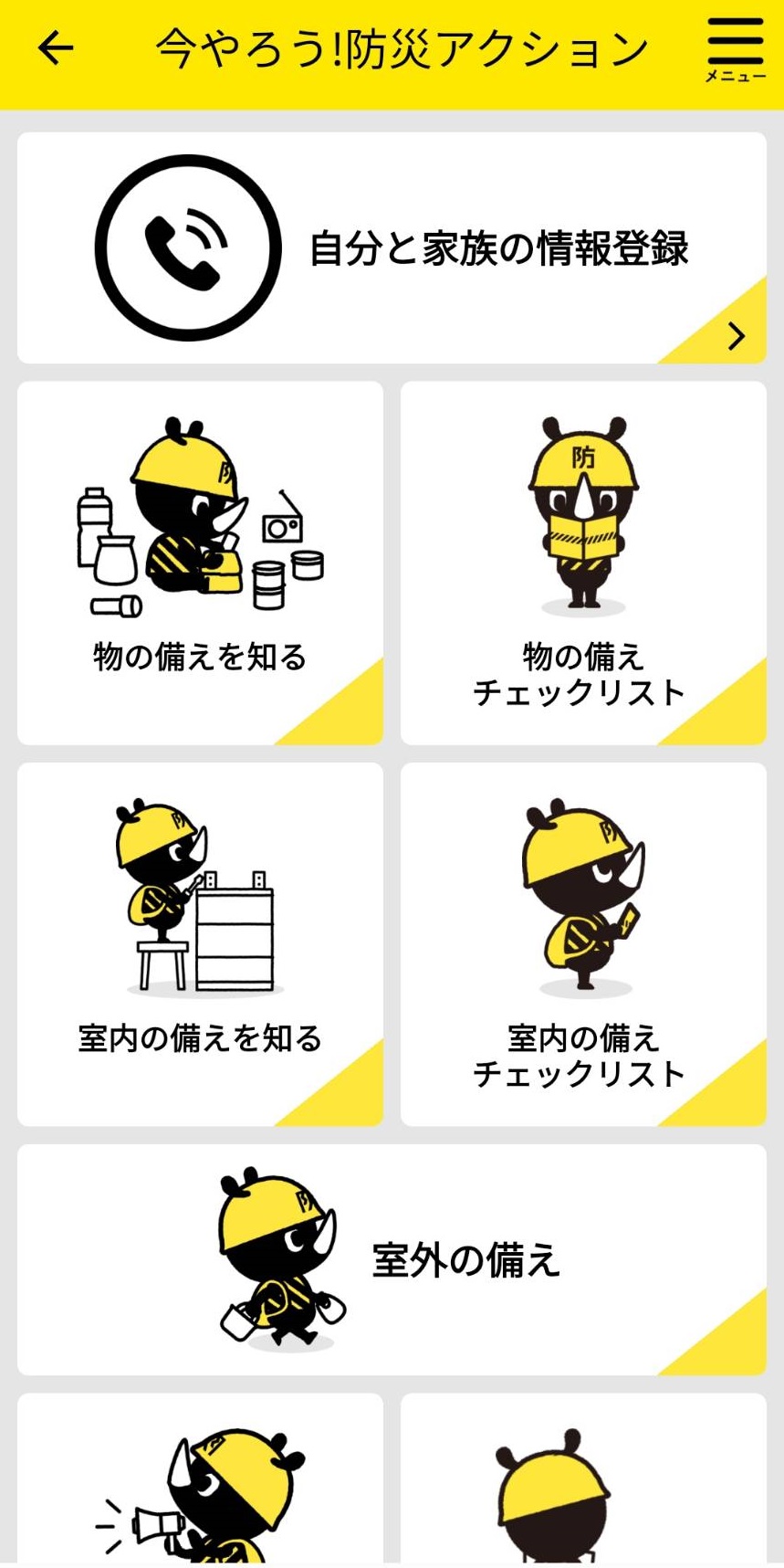Open 物の備えを知る card
784x1568 pixels.
(200, 563)
